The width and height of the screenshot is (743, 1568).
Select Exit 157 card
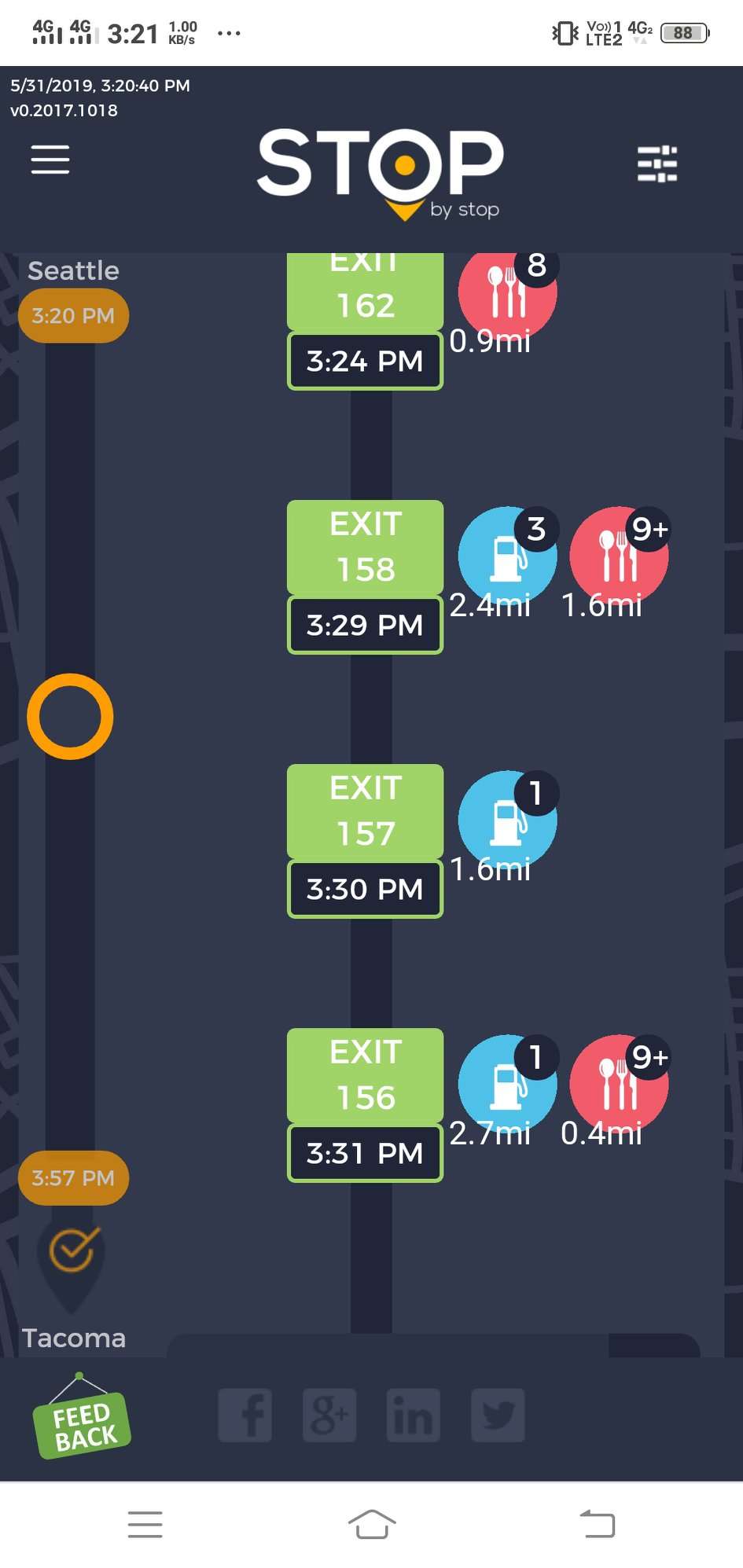click(x=365, y=812)
